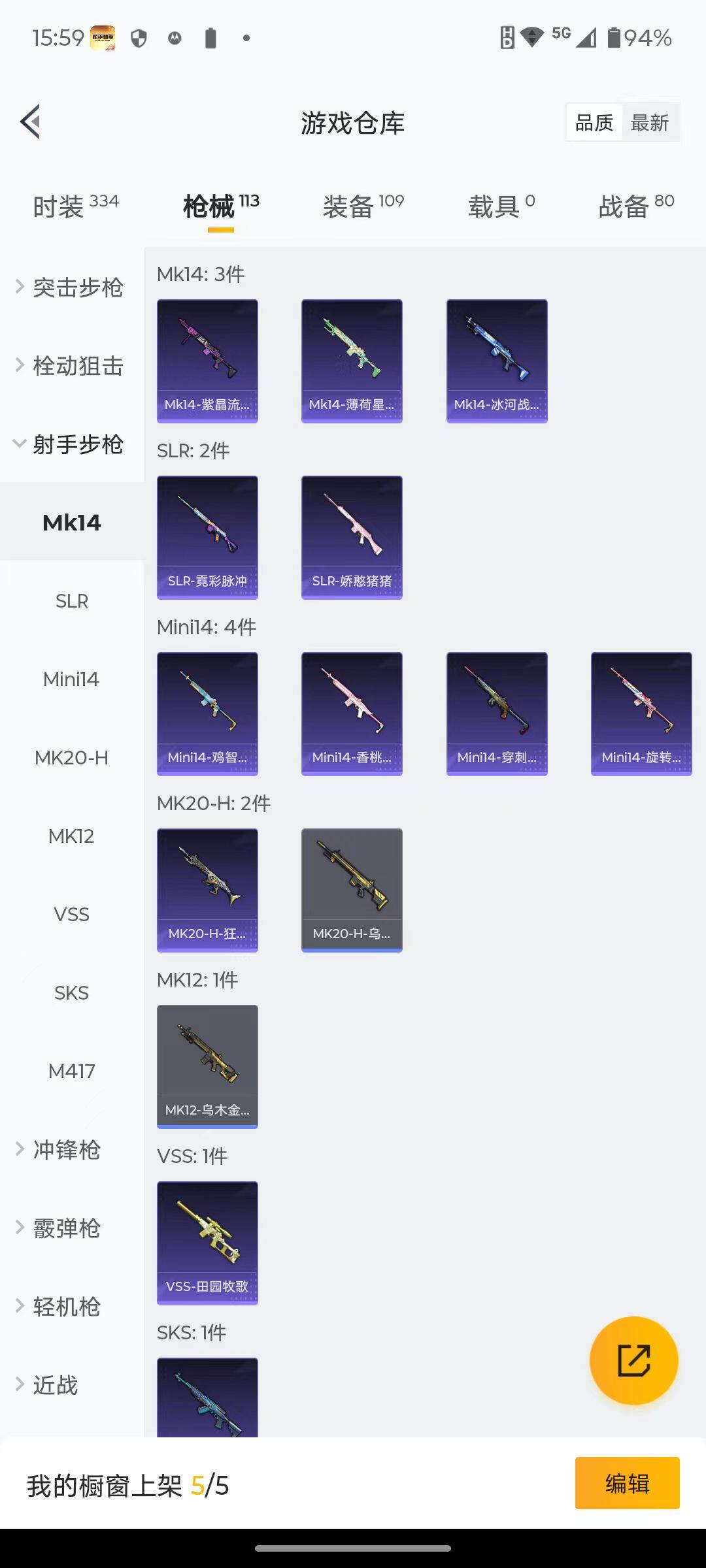706x1568 pixels.
Task: Tap the 编辑 button
Action: click(x=627, y=1483)
